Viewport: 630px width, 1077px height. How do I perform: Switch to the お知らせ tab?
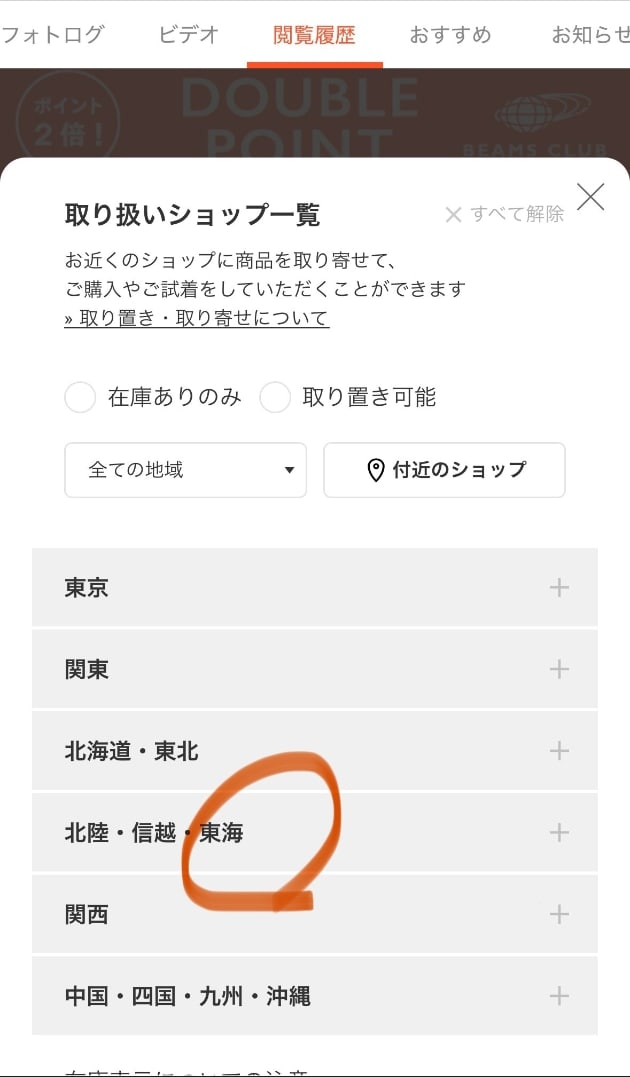click(x=591, y=34)
